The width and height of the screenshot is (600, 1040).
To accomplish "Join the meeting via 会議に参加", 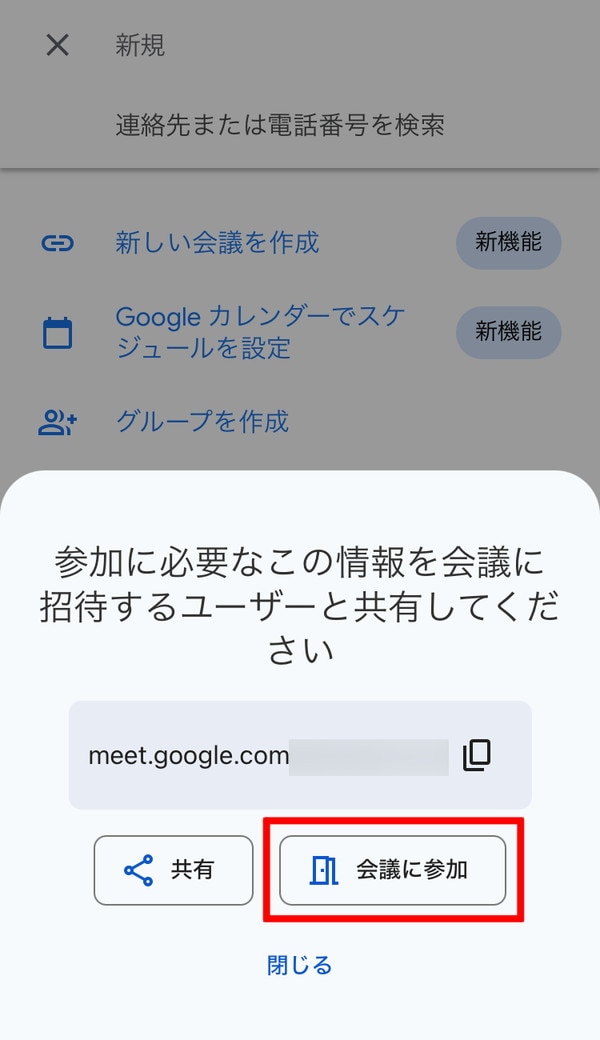I will 392,870.
